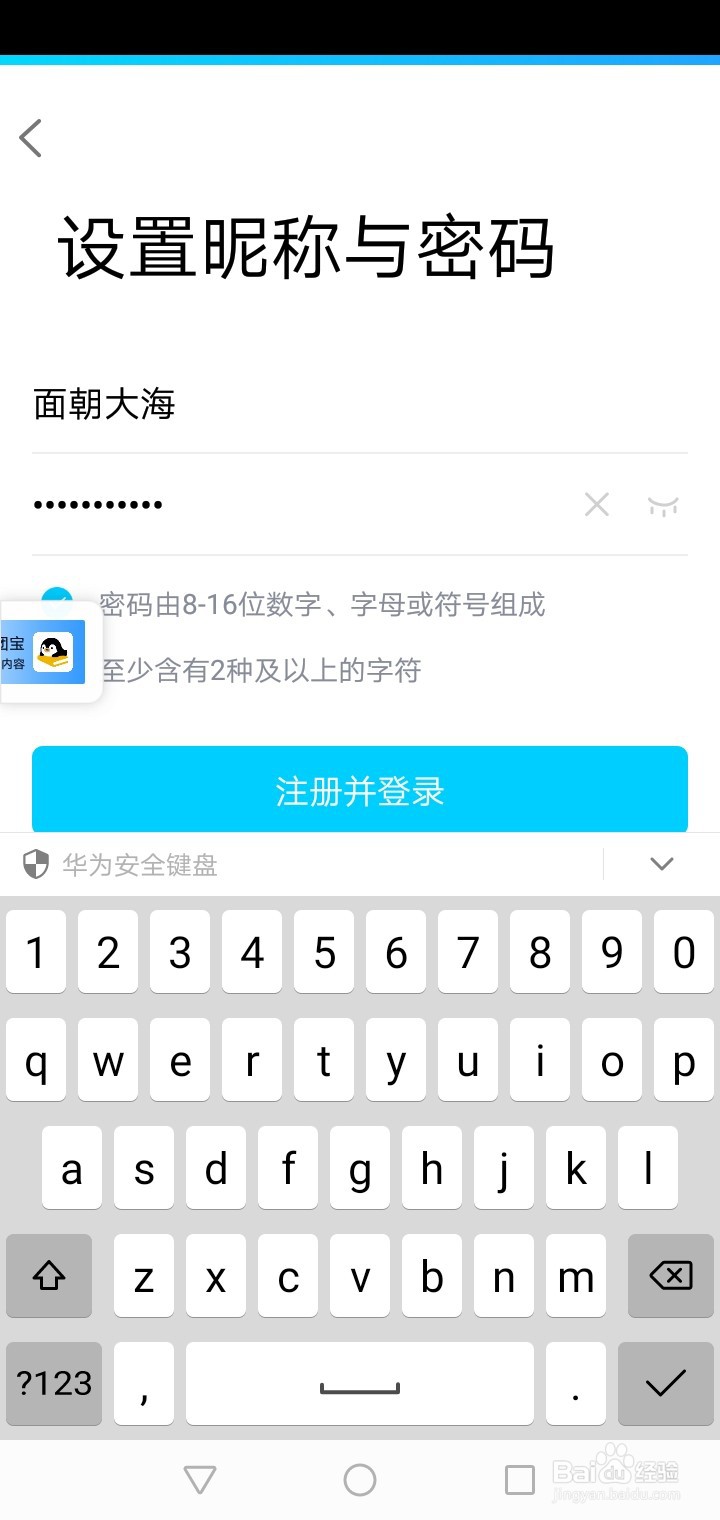This screenshot has height=1520, width=720.
Task: Tap the back arrow at top left
Action: coord(30,137)
